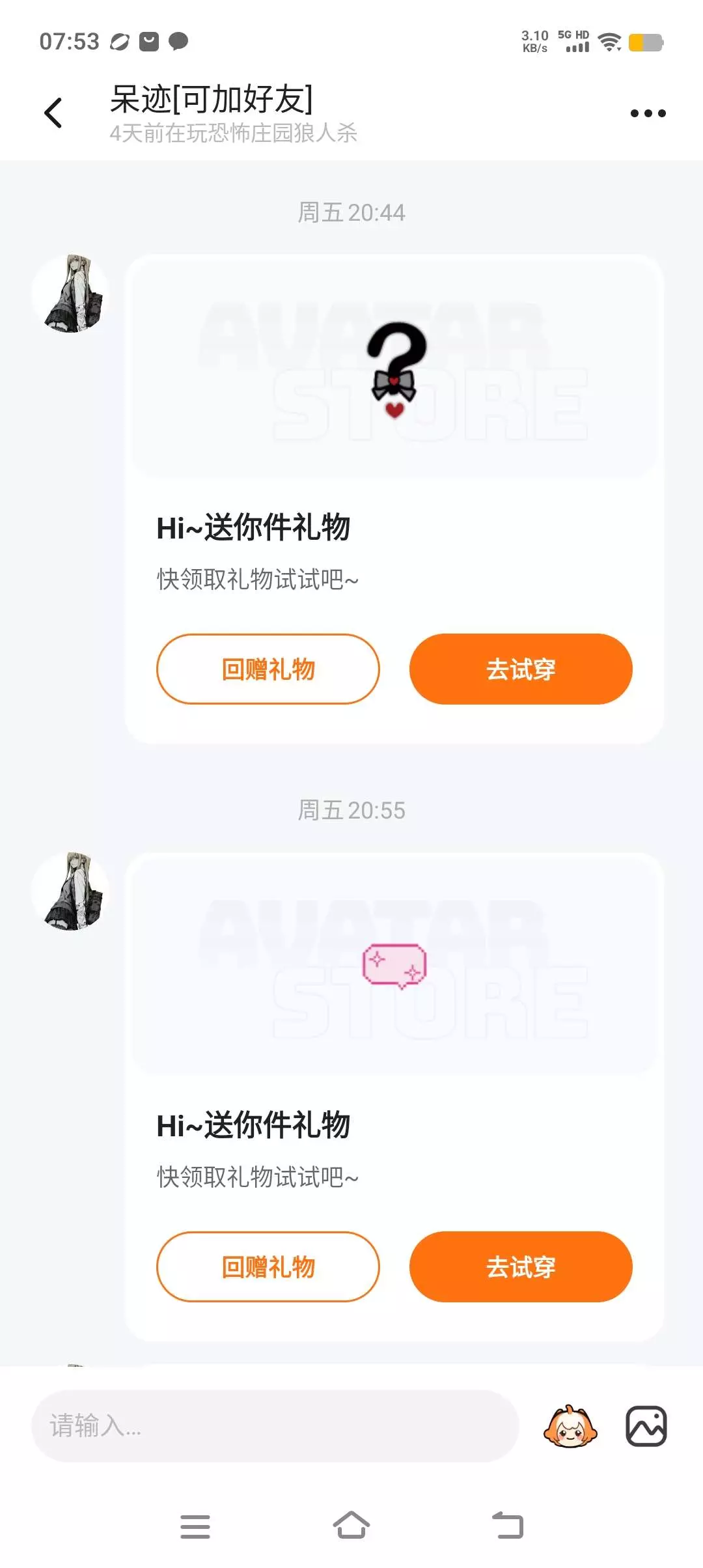Screen dimensions: 703x1568
Task: Open the system recent apps menu
Action: [195, 1526]
